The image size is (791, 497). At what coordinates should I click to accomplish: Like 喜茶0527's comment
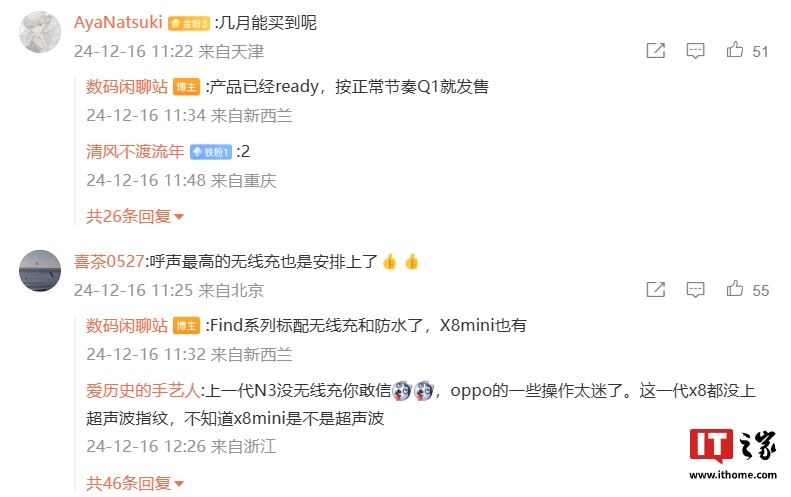click(x=736, y=290)
